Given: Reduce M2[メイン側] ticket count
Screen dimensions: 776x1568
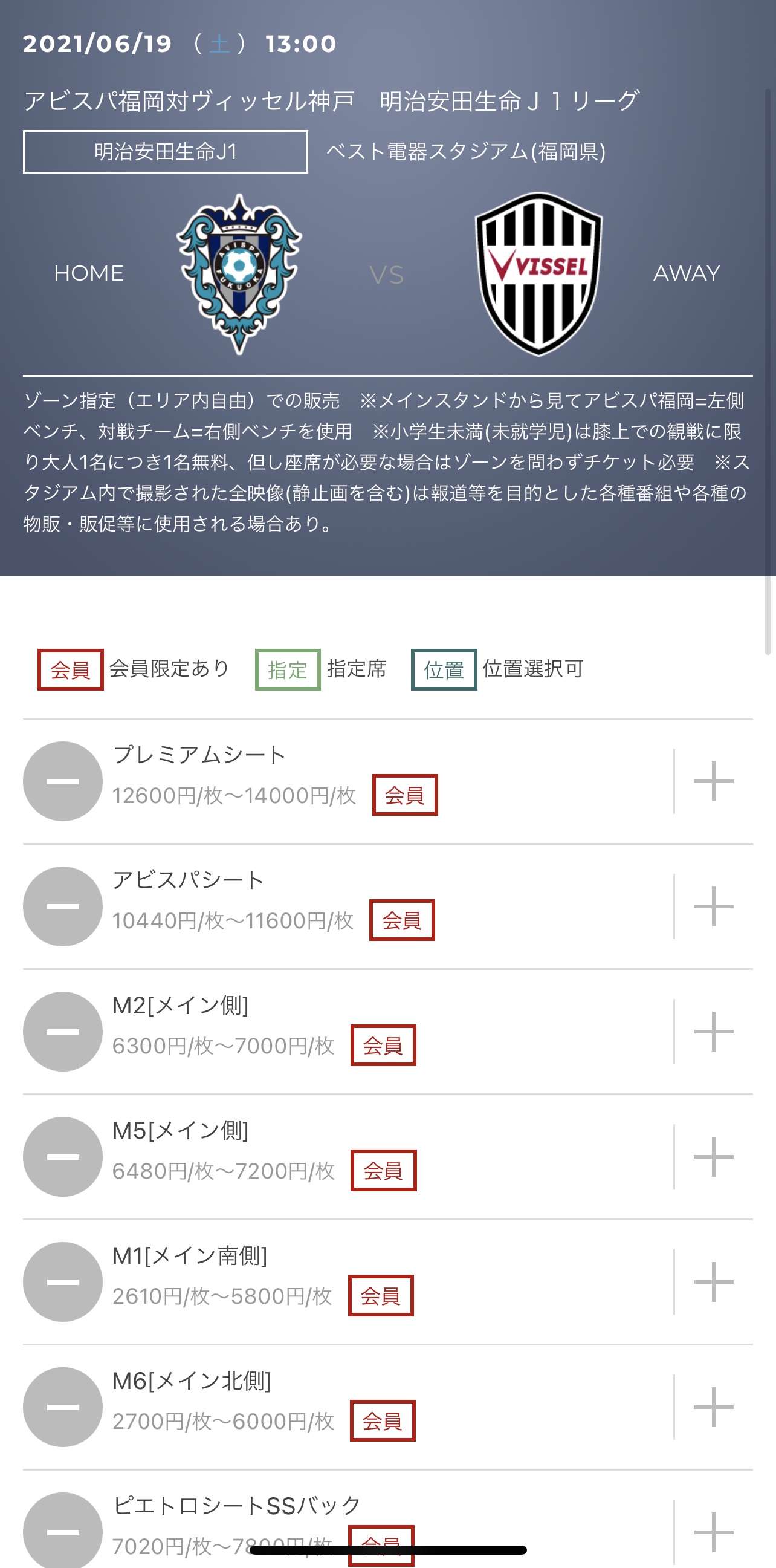Looking at the screenshot, I should click(63, 1032).
